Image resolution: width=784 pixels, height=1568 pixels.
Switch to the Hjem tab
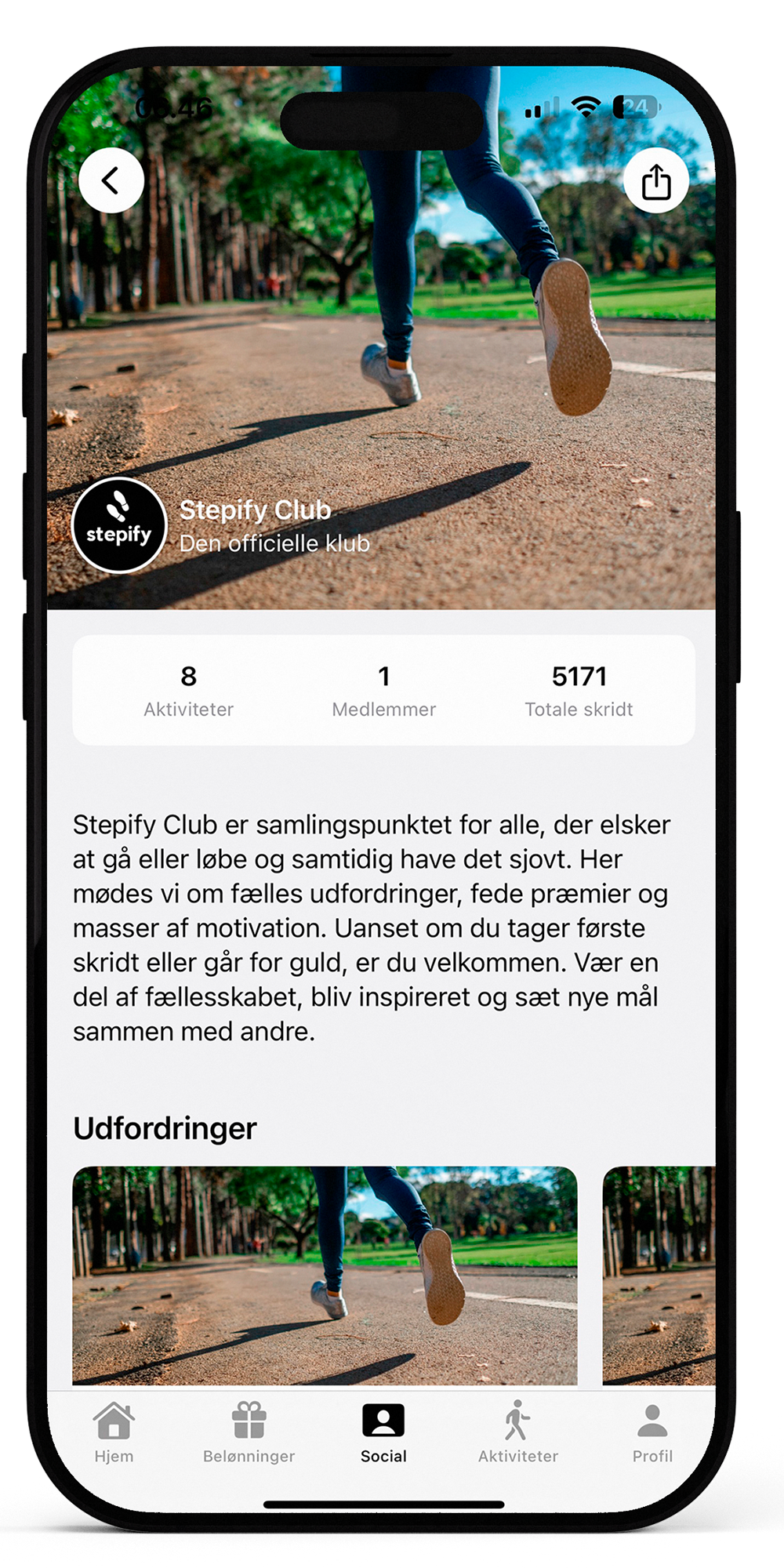(114, 1433)
